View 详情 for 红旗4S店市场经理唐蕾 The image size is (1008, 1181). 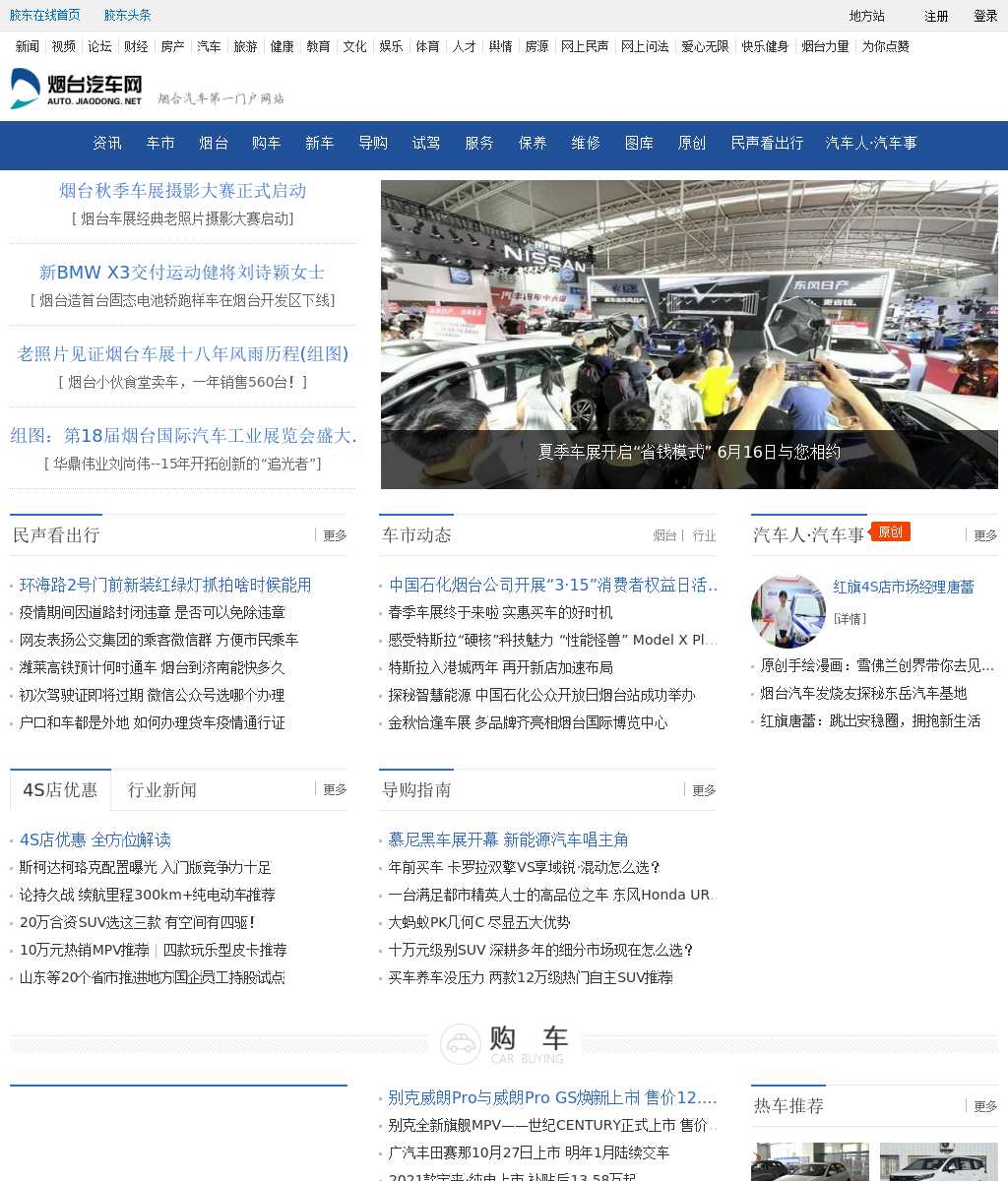tap(850, 619)
